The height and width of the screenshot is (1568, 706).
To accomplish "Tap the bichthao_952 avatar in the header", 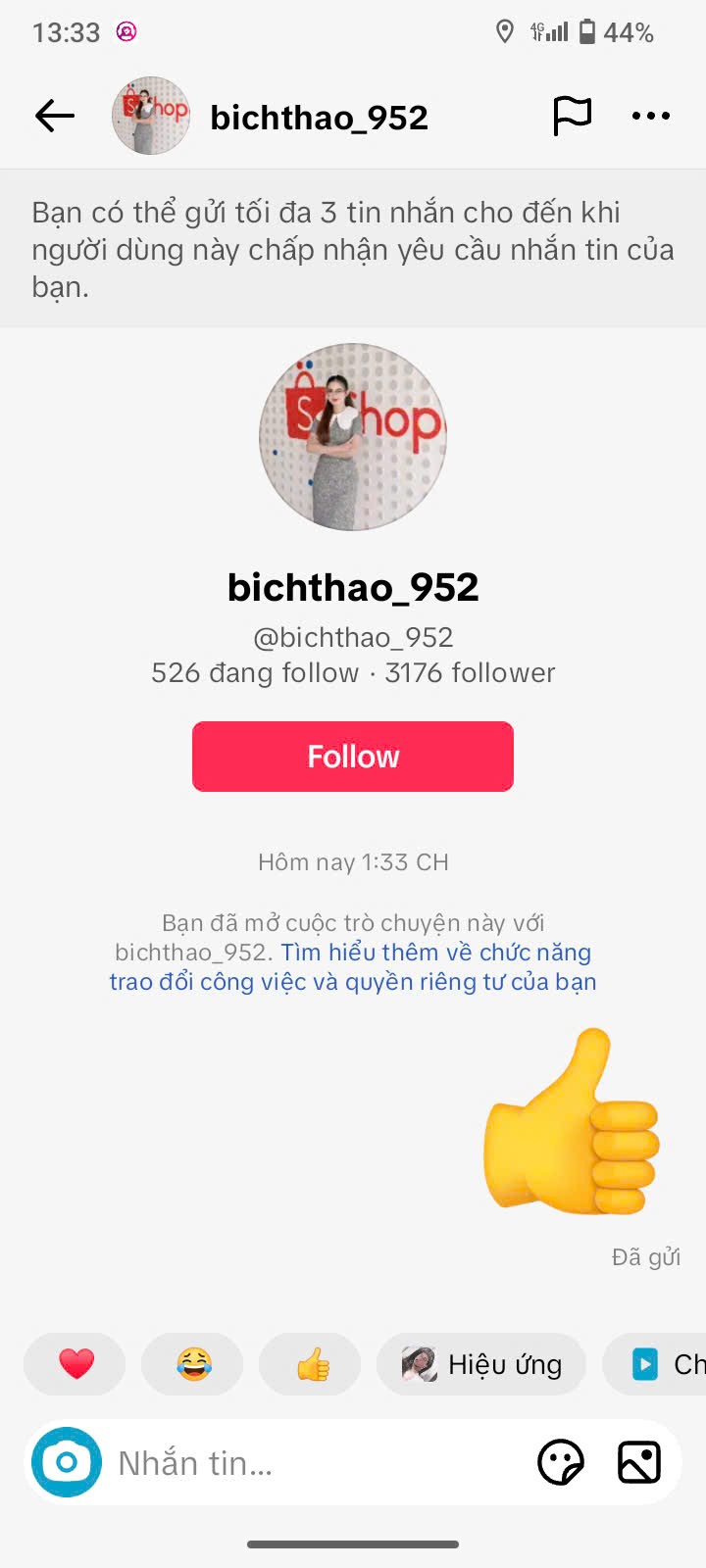I will point(151,116).
